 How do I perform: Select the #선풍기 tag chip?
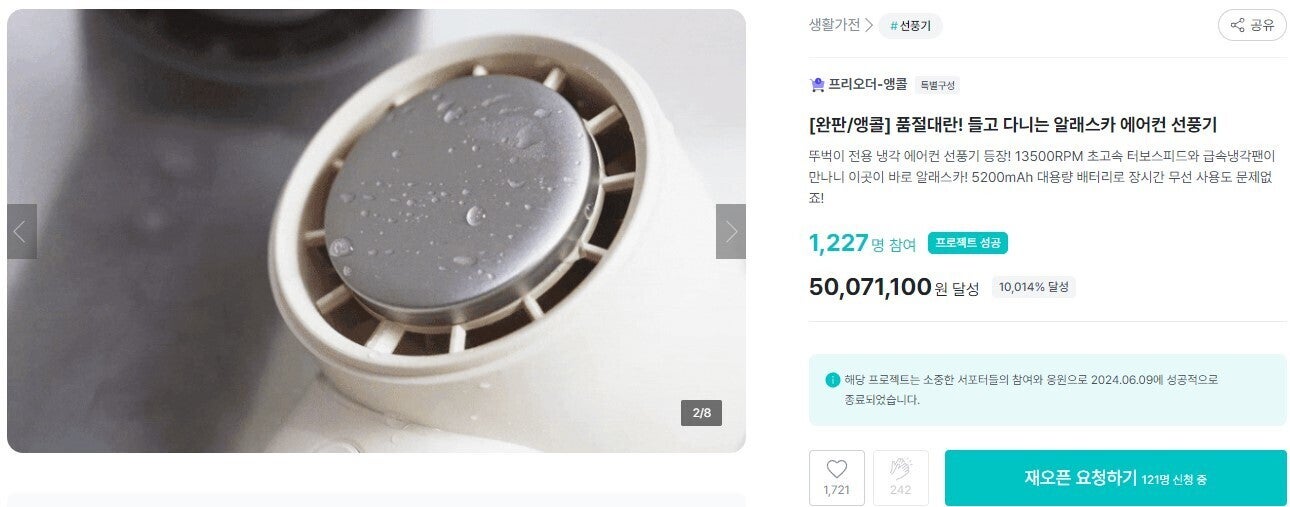(x=910, y=26)
